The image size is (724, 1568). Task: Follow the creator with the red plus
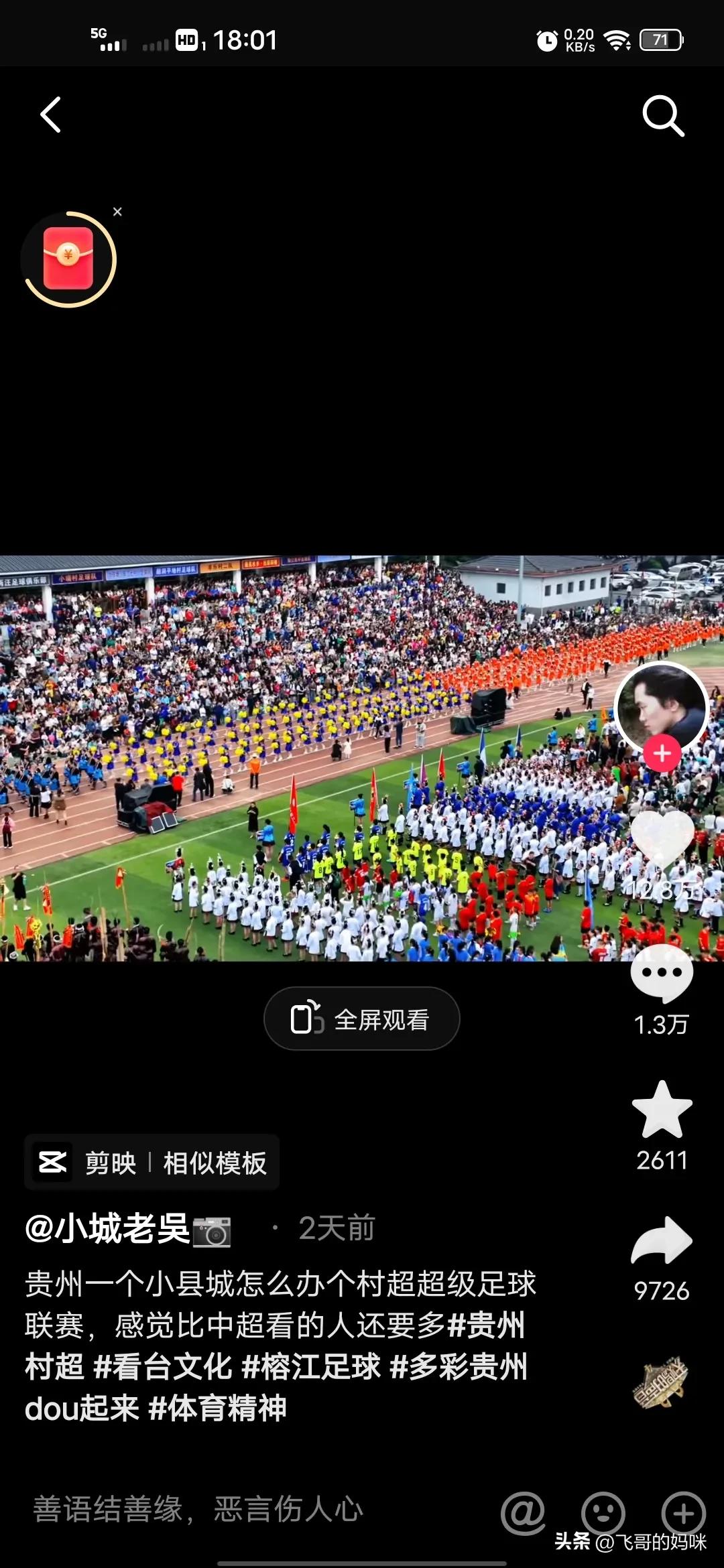662,754
